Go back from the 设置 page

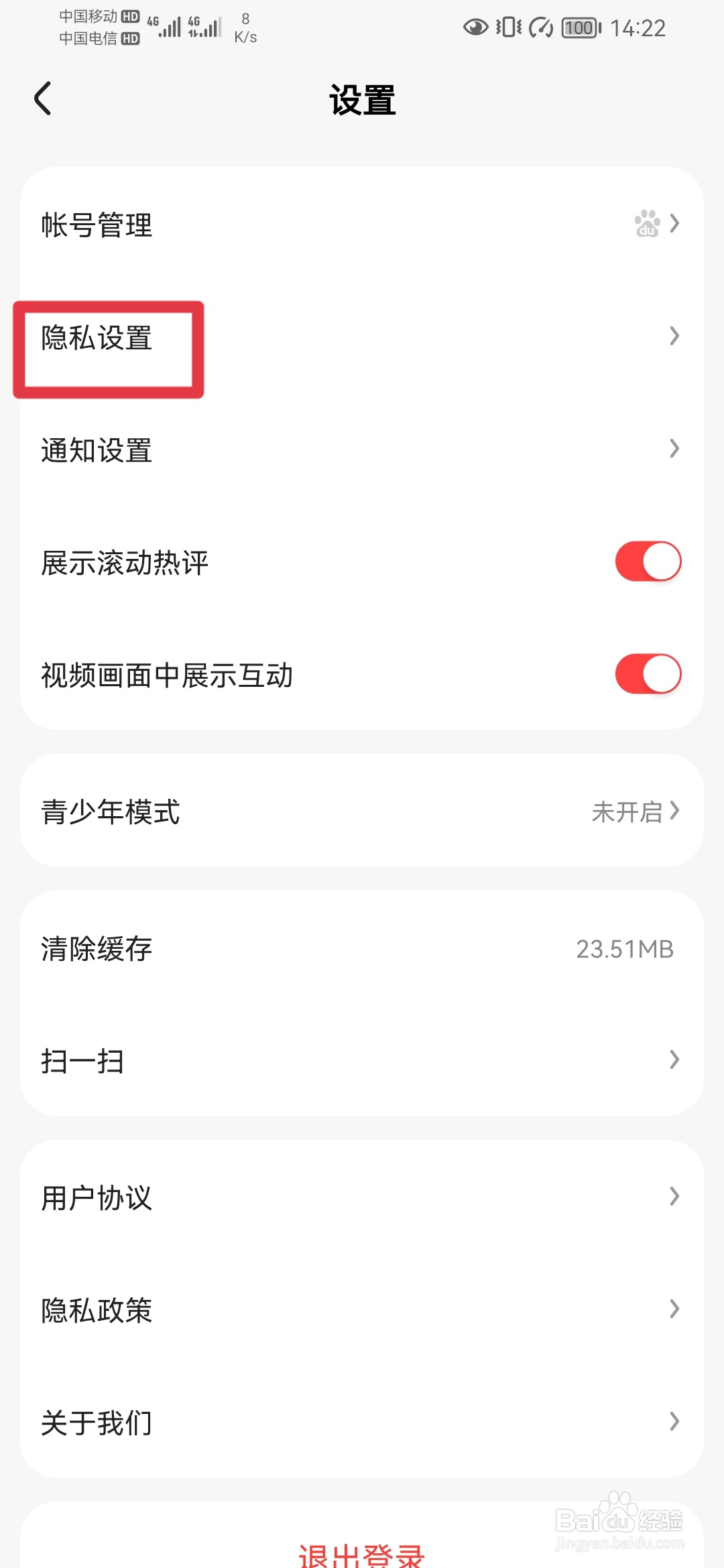(43, 99)
